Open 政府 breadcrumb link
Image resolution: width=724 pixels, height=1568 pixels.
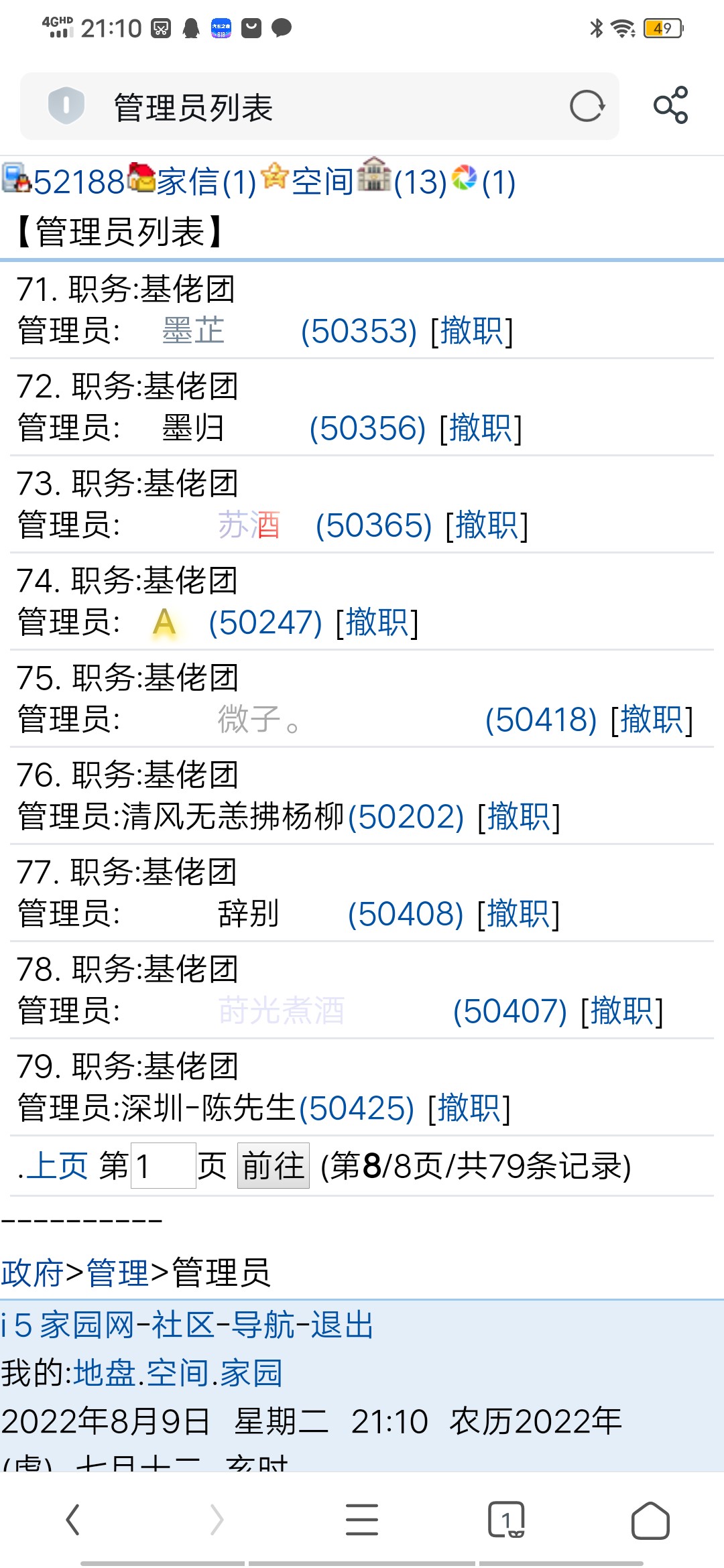pos(32,1273)
